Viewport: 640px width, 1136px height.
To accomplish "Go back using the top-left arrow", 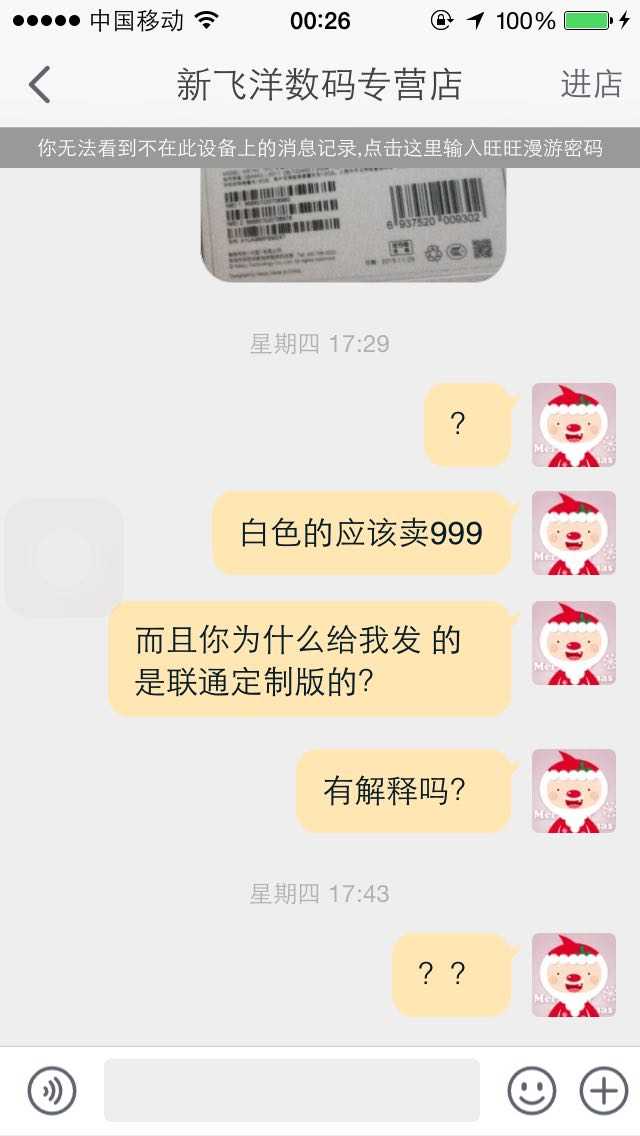I will click(40, 85).
